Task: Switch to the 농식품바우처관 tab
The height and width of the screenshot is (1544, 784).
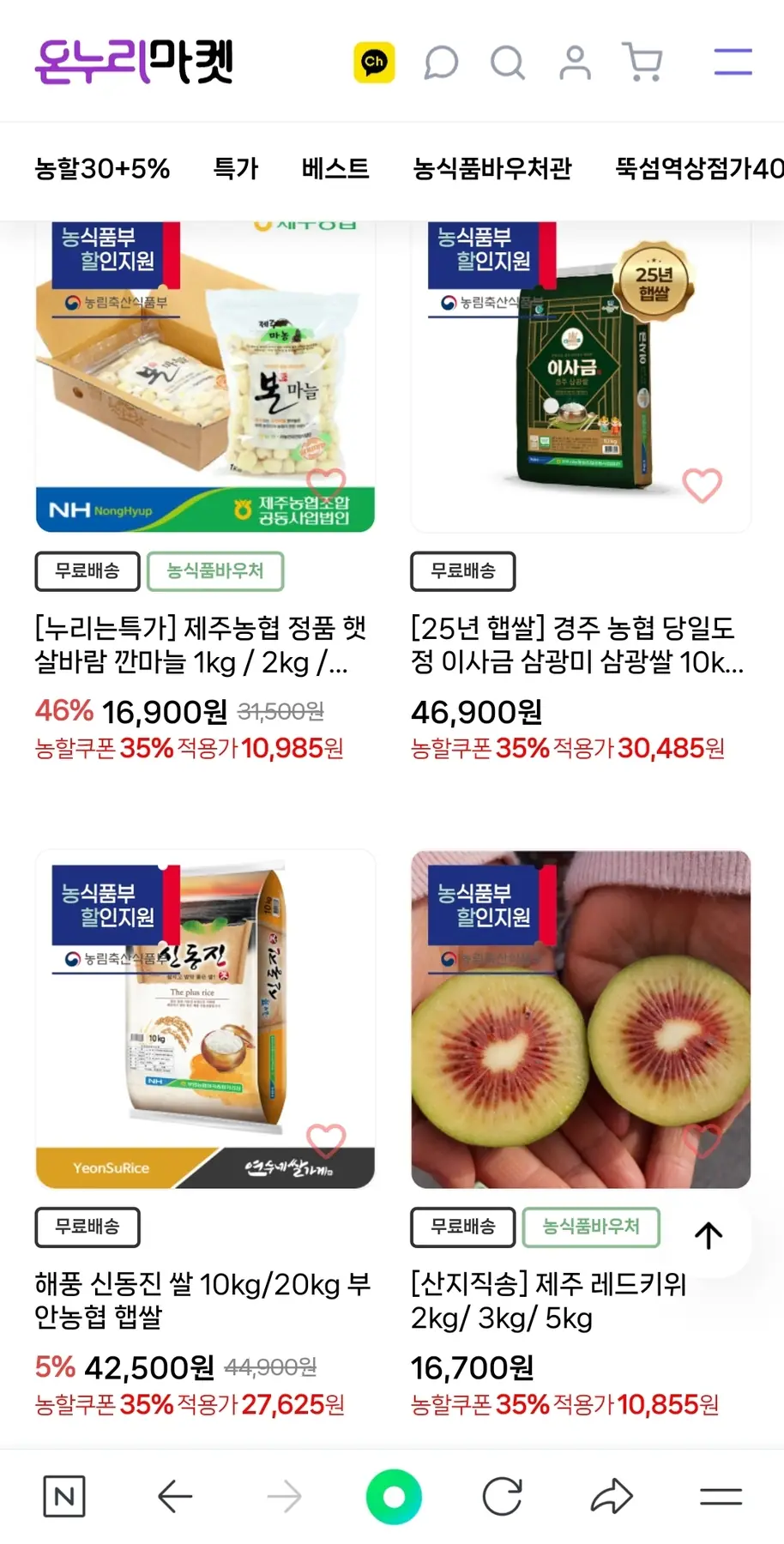Action: (x=492, y=168)
